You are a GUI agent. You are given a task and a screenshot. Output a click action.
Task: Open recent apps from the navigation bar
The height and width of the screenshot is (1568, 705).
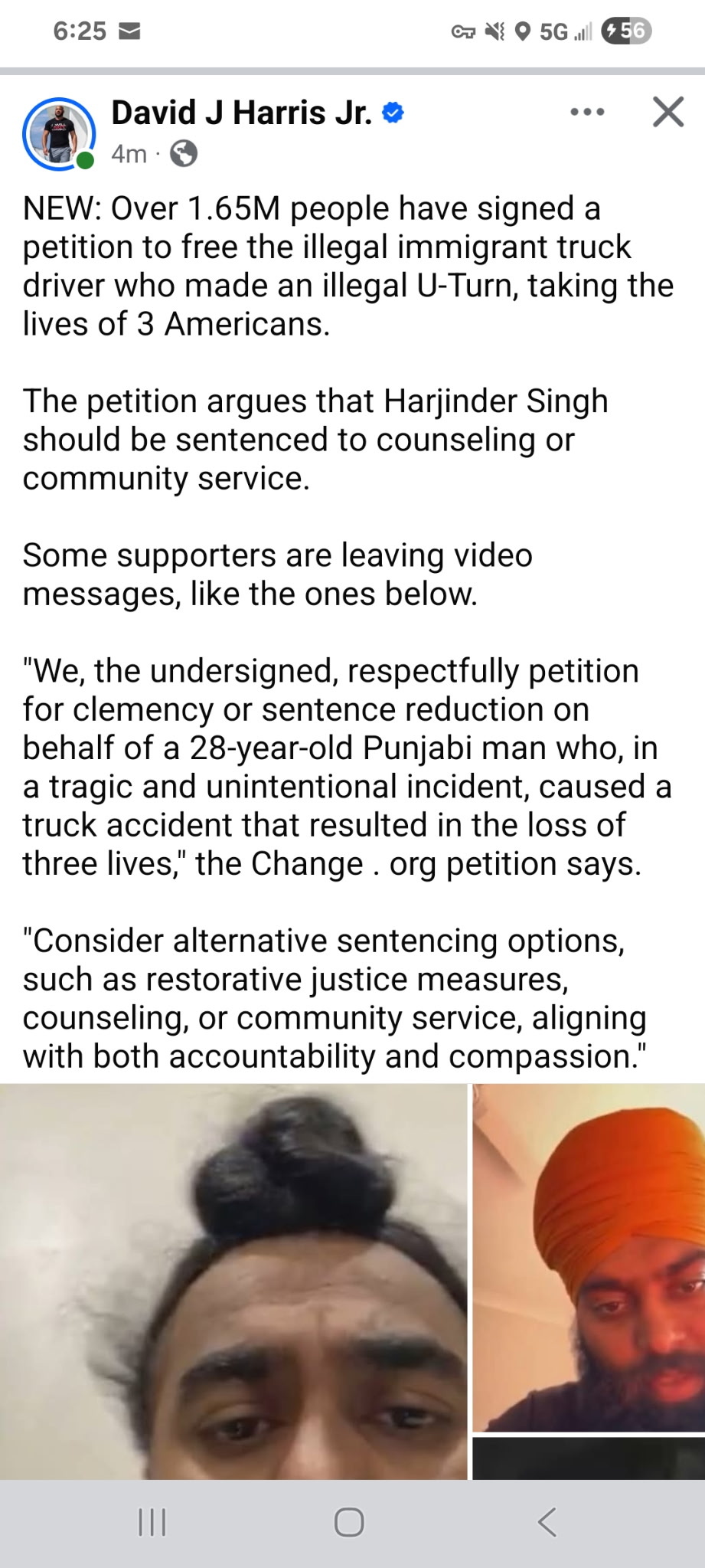tap(152, 1522)
